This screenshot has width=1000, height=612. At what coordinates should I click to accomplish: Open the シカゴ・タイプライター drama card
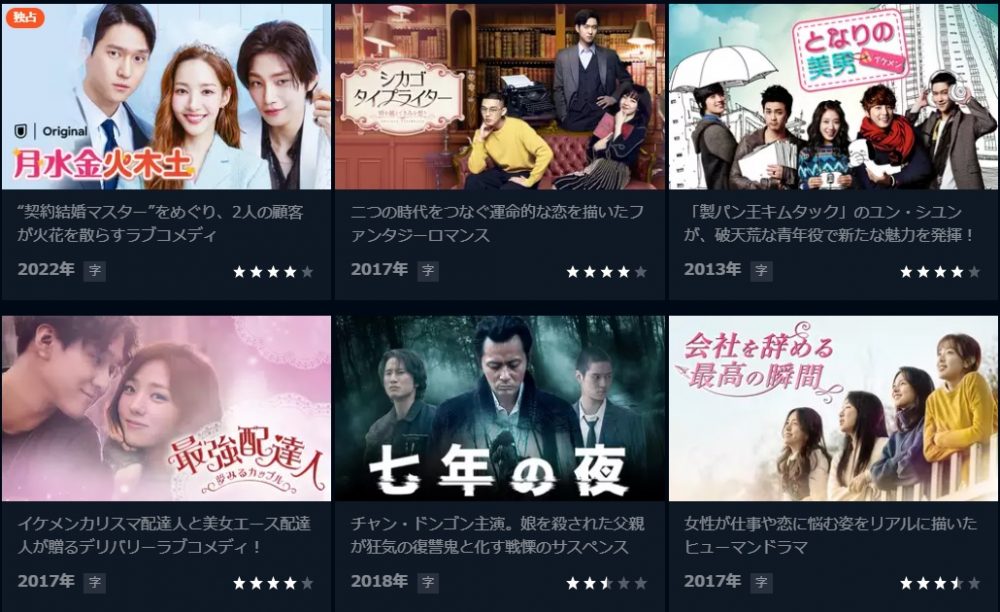(499, 97)
